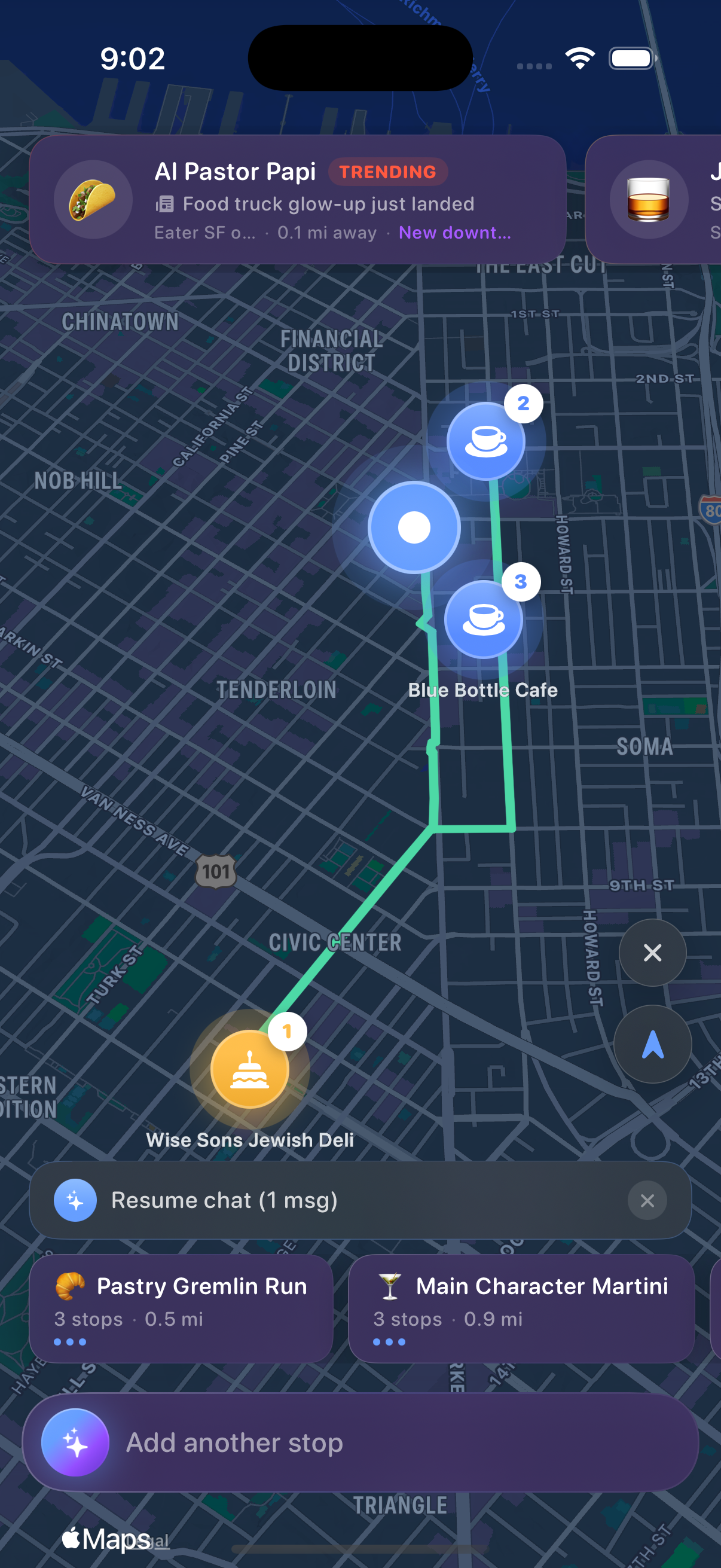The height and width of the screenshot is (1568, 721).
Task: Tap the current location marker
Action: pos(414,527)
